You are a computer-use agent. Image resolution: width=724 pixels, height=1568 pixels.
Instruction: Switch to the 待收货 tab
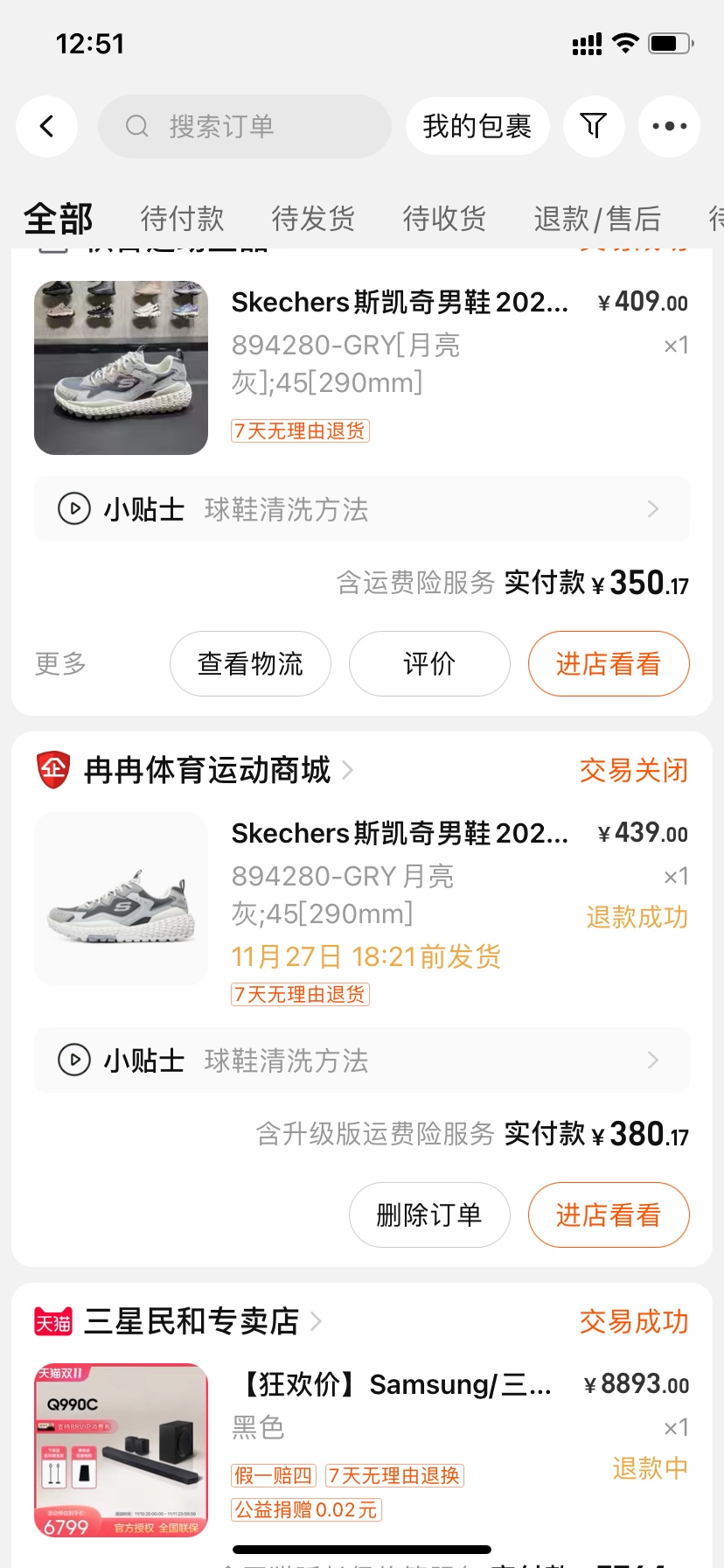tap(444, 218)
